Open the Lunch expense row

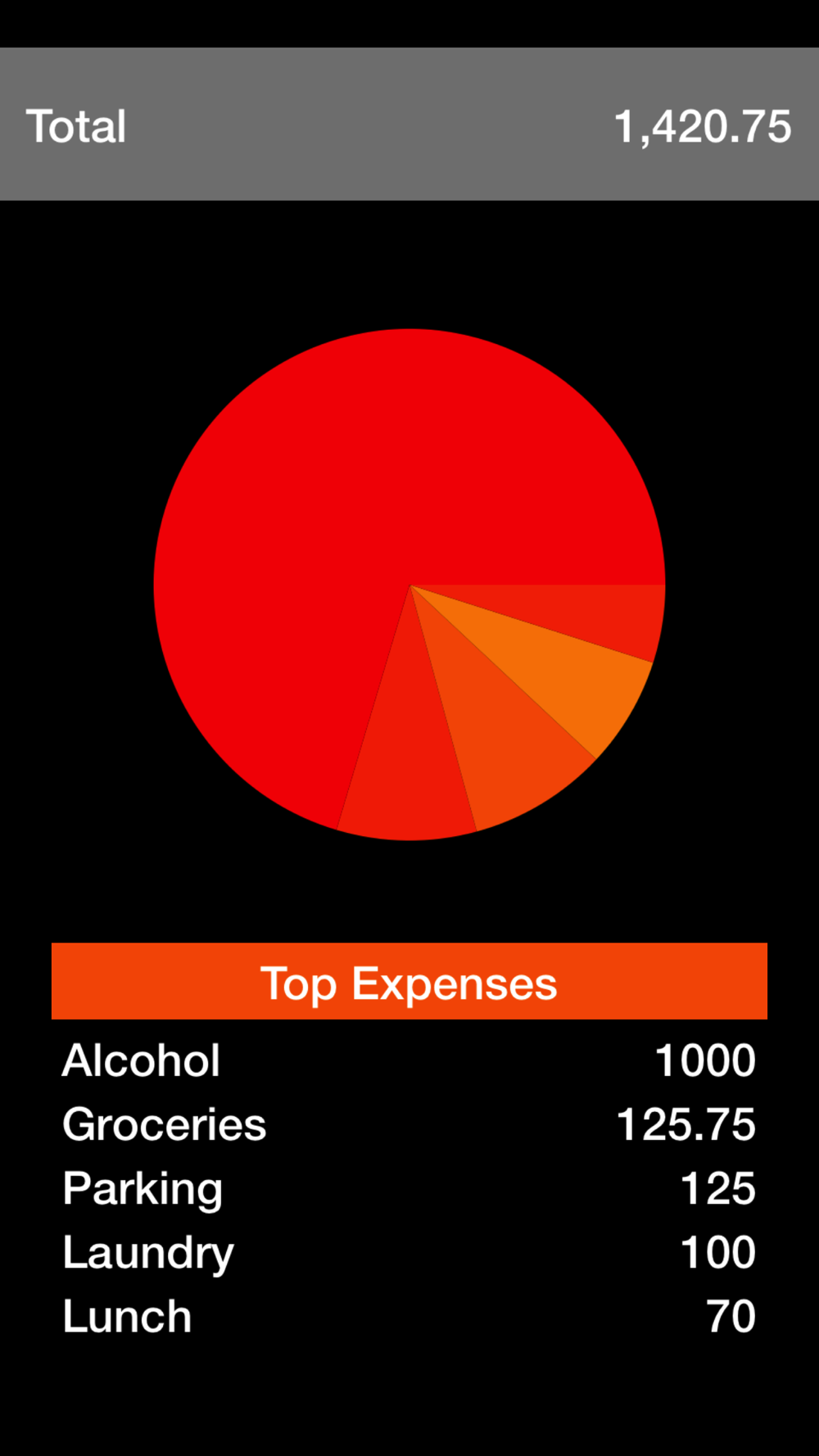tap(409, 1316)
